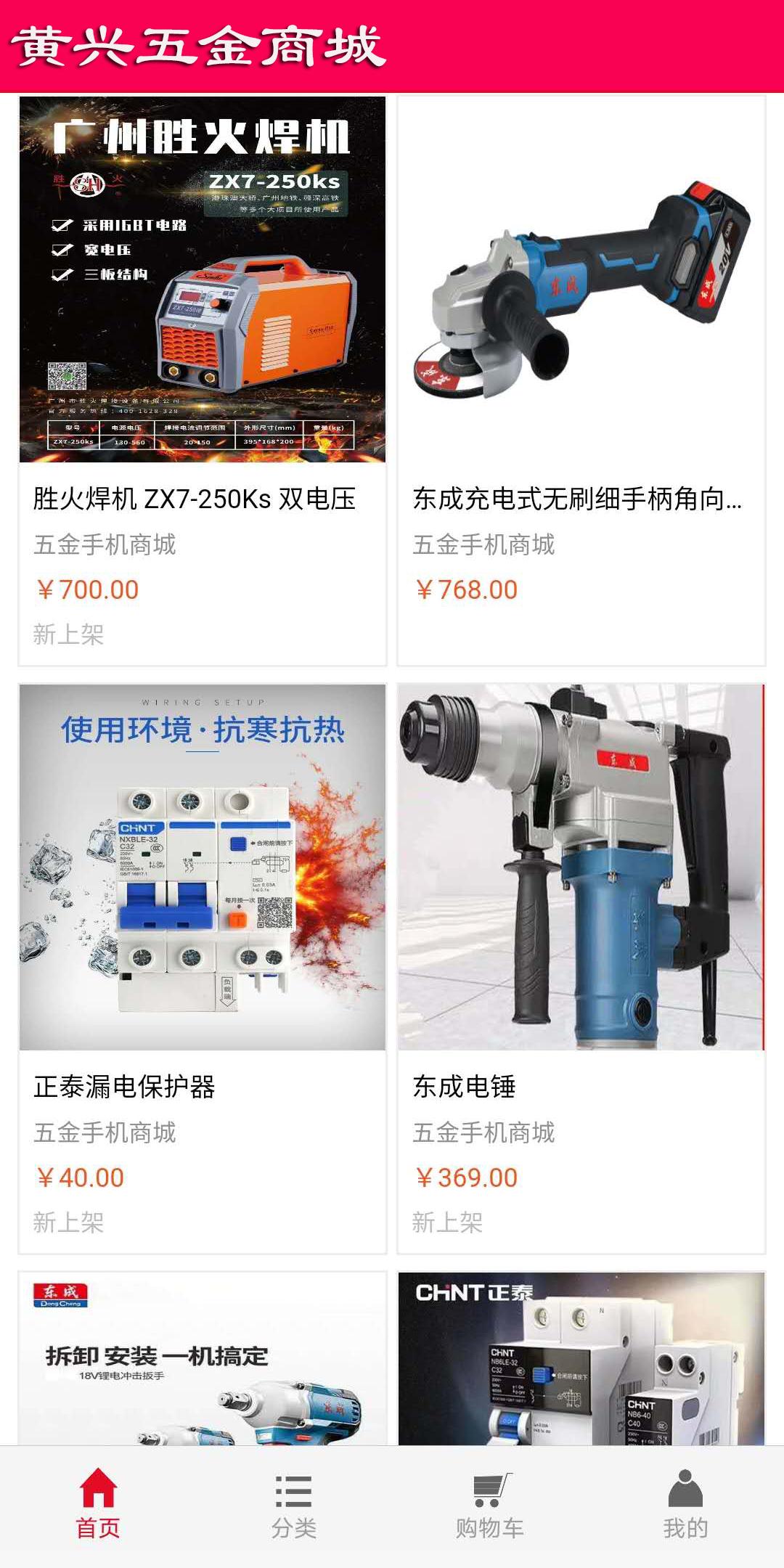This screenshot has width=784, height=1568.
Task: Open the 购物车 tab
Action: tap(490, 1504)
